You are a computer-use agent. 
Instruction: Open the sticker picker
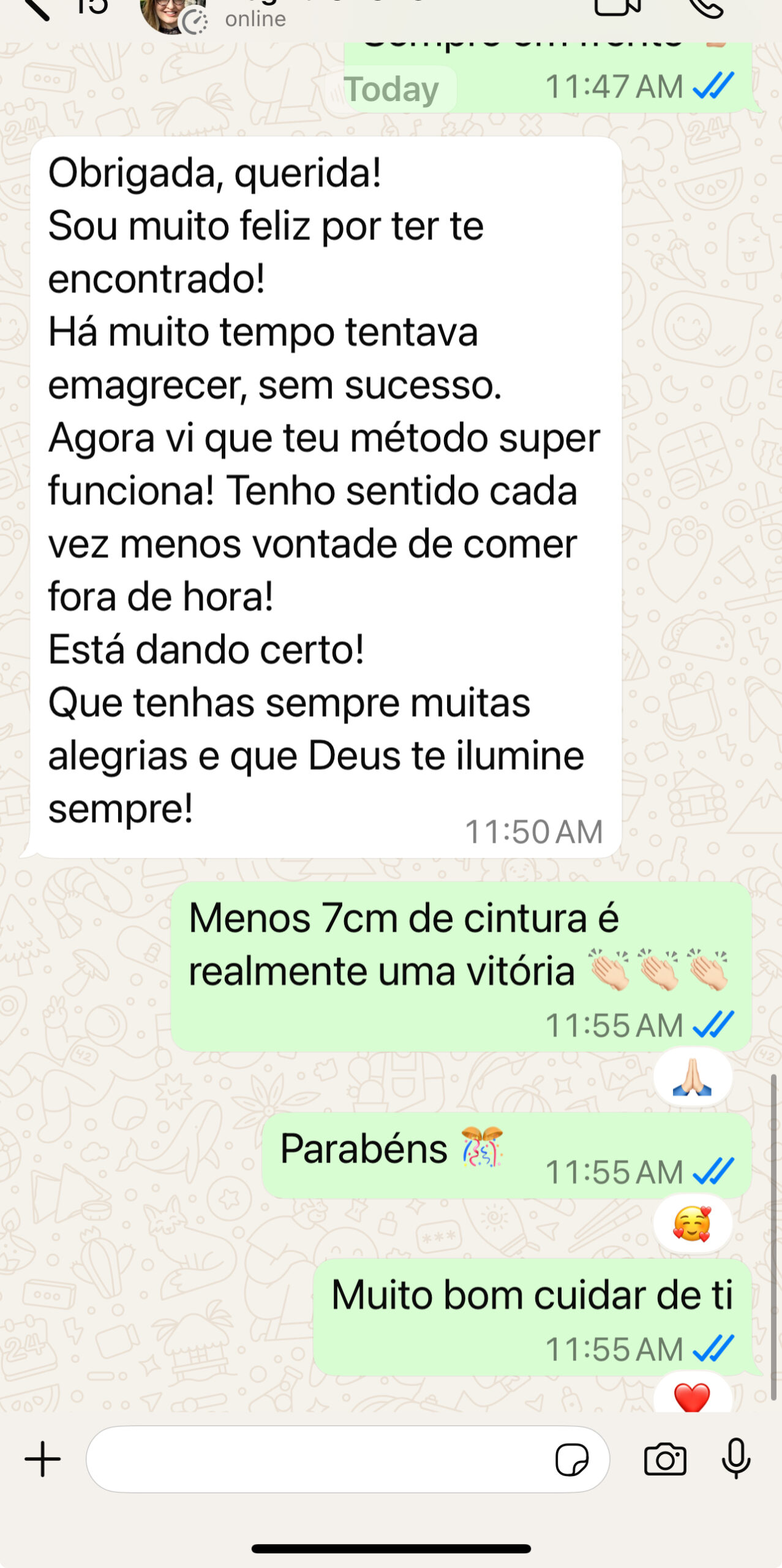click(571, 1460)
